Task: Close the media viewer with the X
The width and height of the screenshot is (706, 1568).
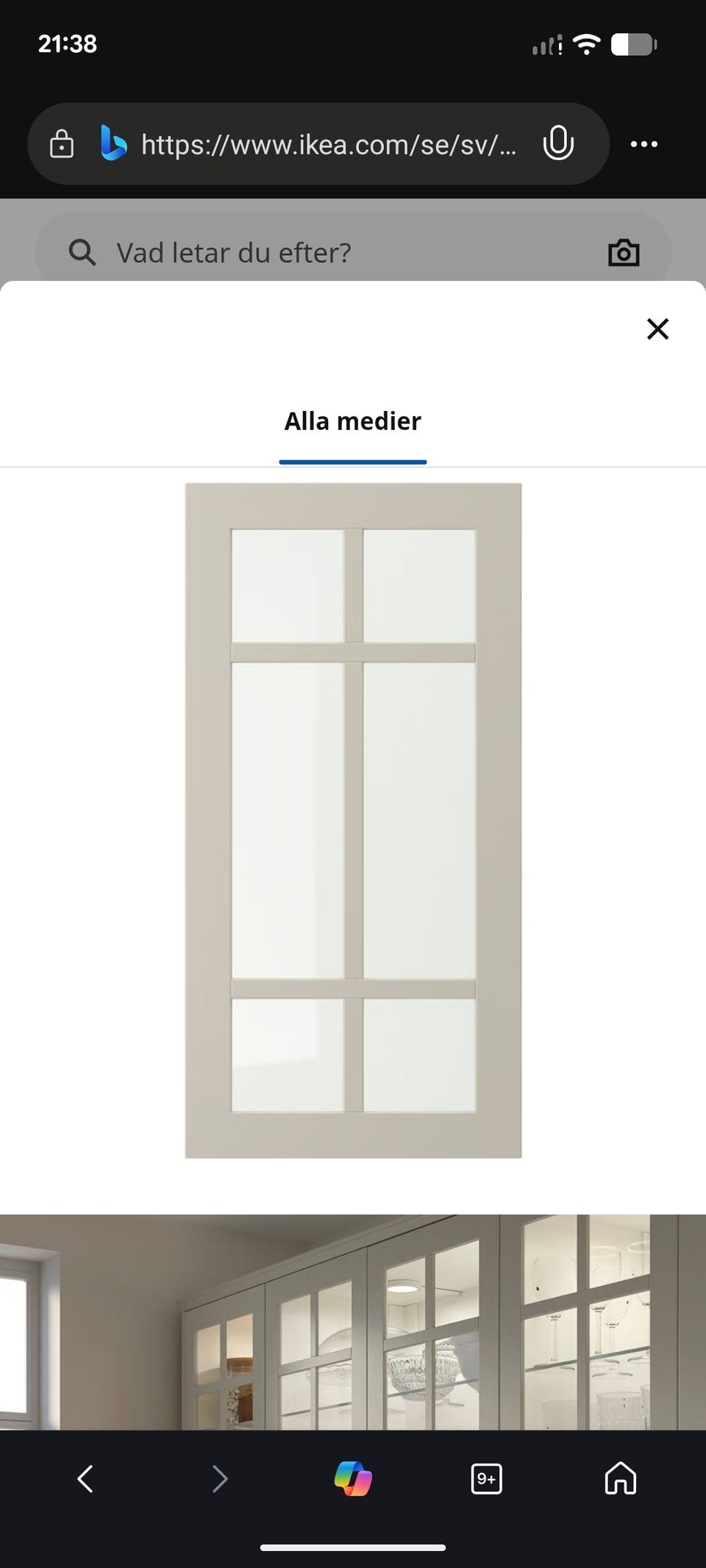Action: [x=657, y=329]
